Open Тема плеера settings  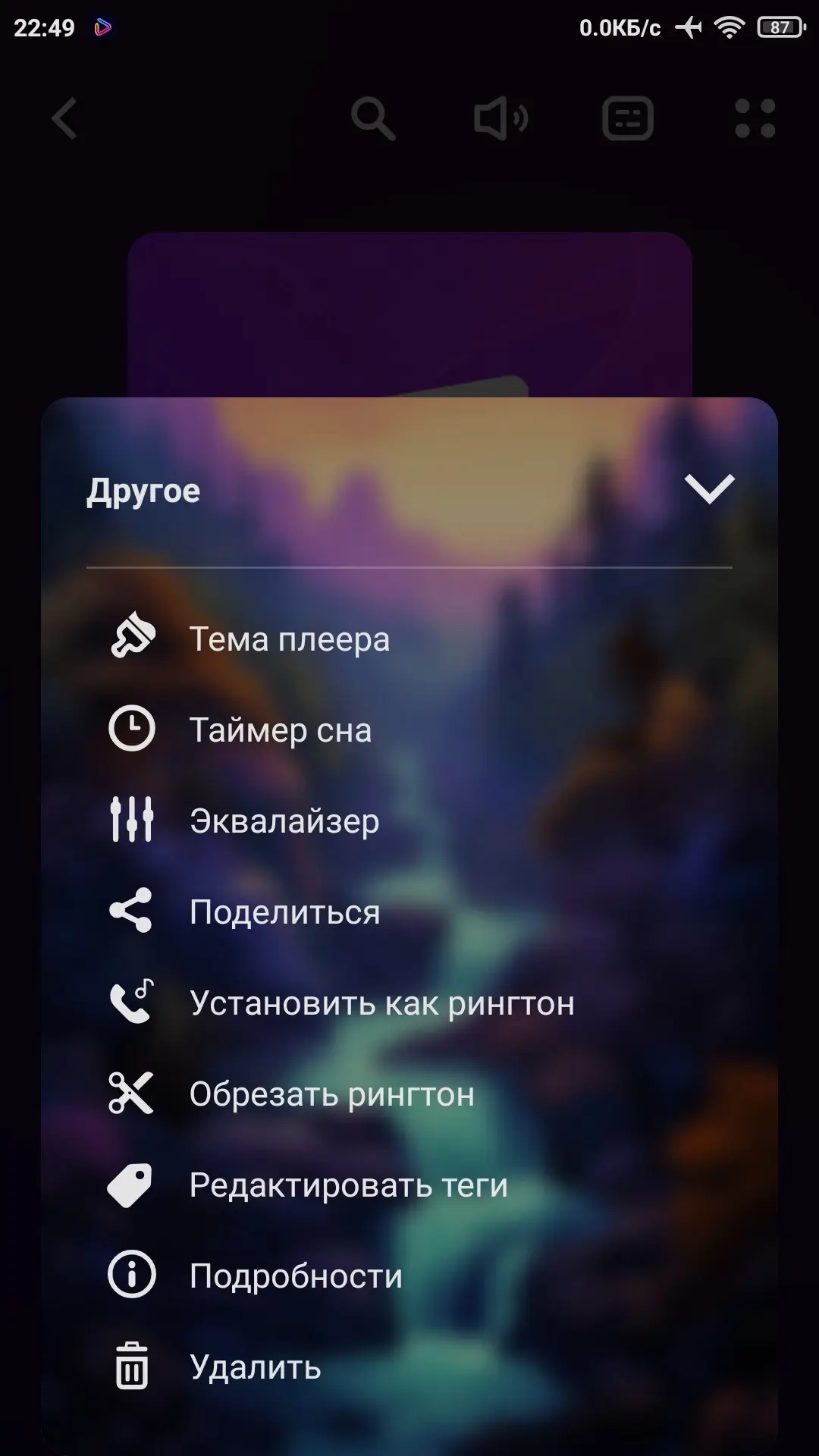click(x=288, y=639)
